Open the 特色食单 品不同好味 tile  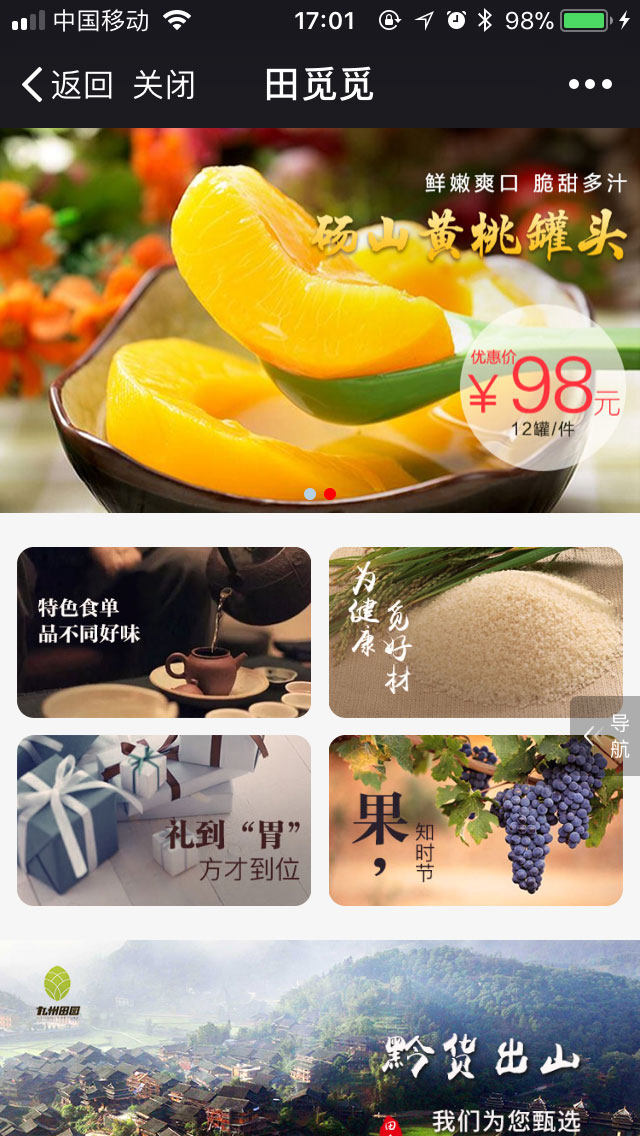point(164,632)
